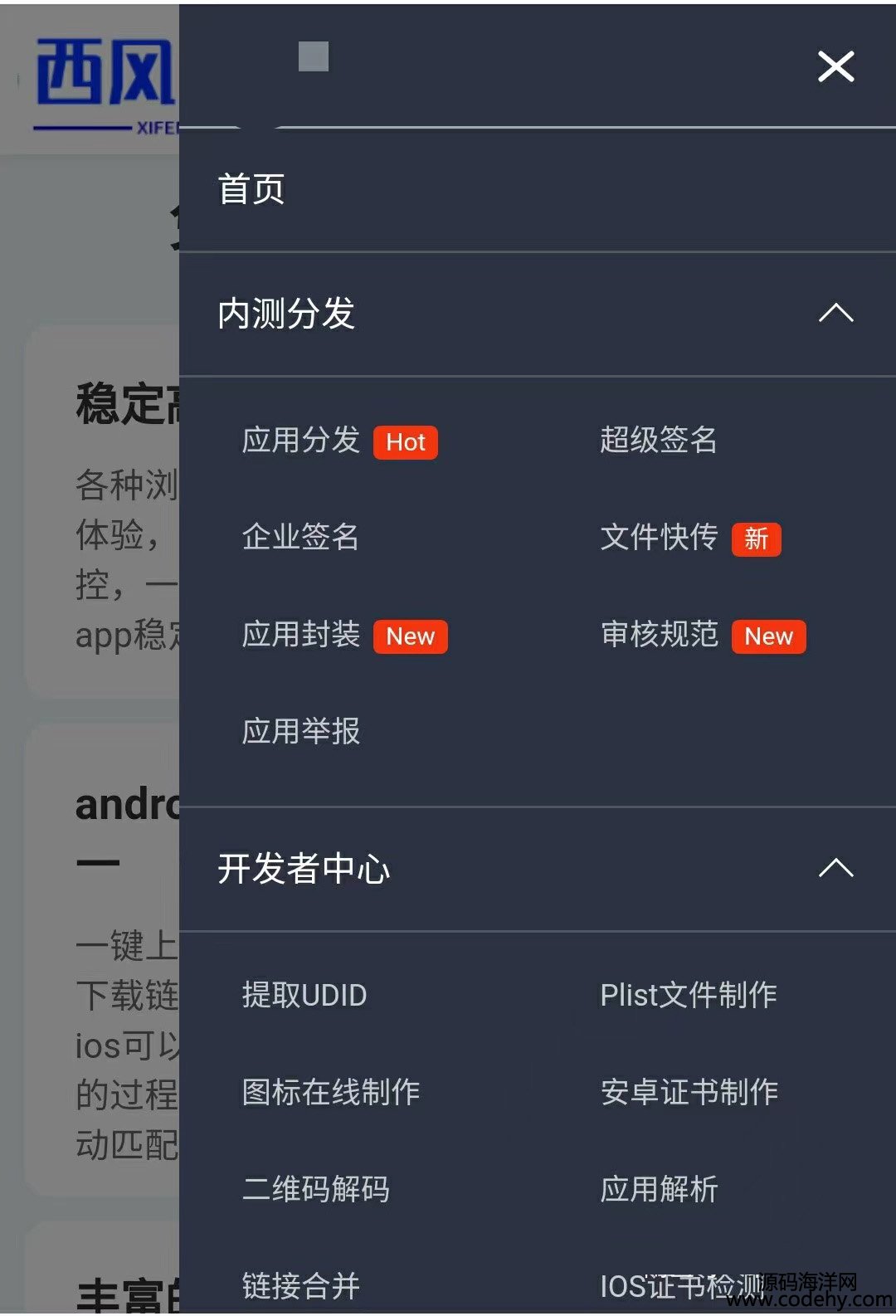Collapse the 开发者中心 section
The width and height of the screenshot is (896, 1316).
point(835,869)
